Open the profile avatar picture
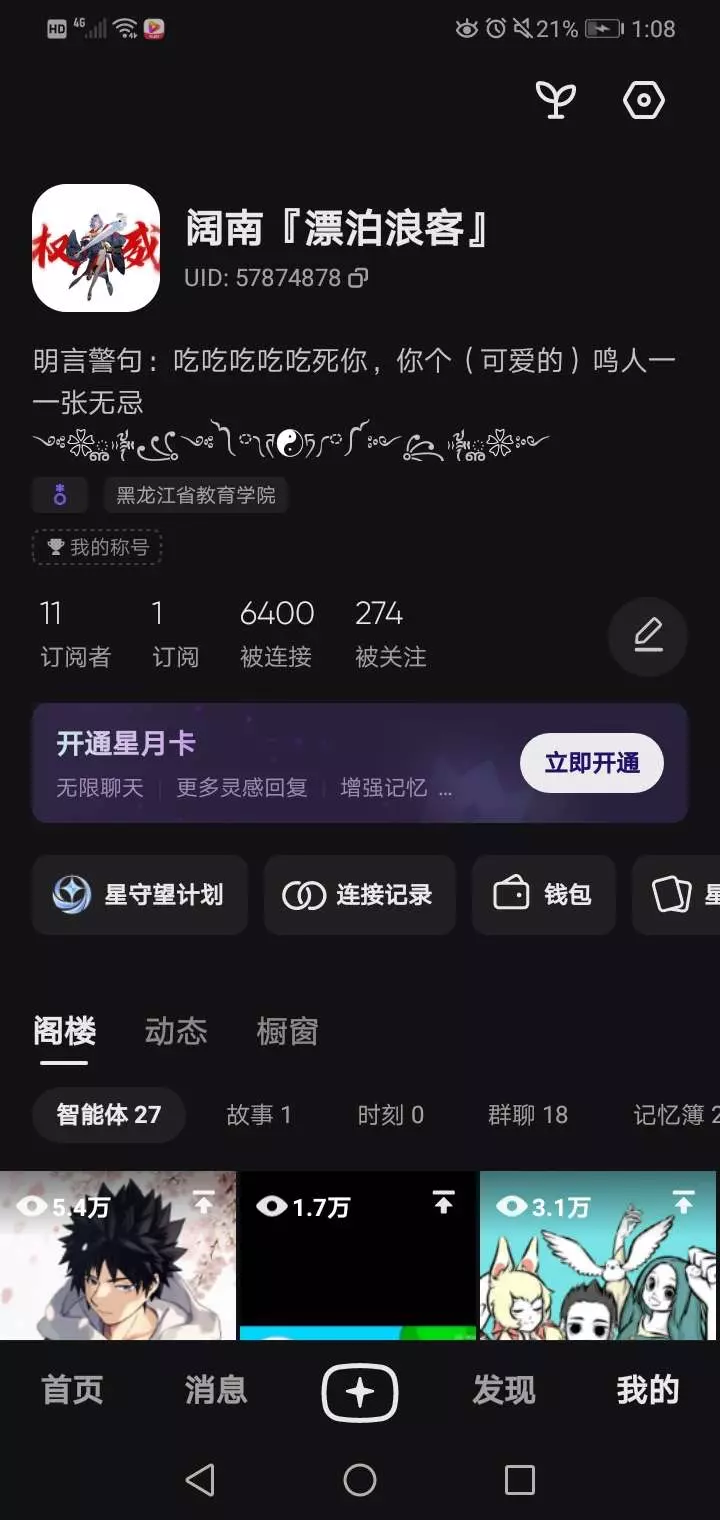This screenshot has width=720, height=1520. [x=96, y=248]
